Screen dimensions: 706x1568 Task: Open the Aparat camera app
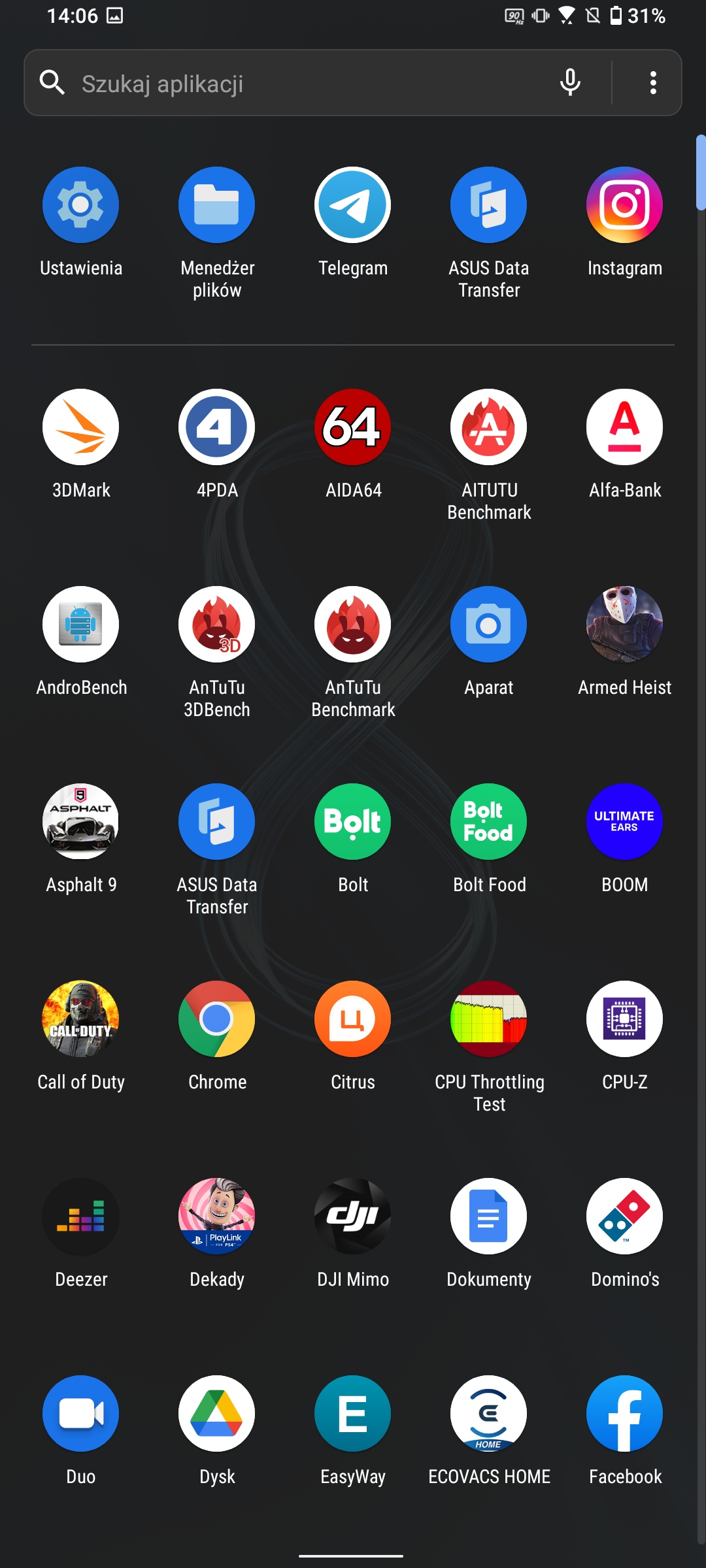pos(489,625)
